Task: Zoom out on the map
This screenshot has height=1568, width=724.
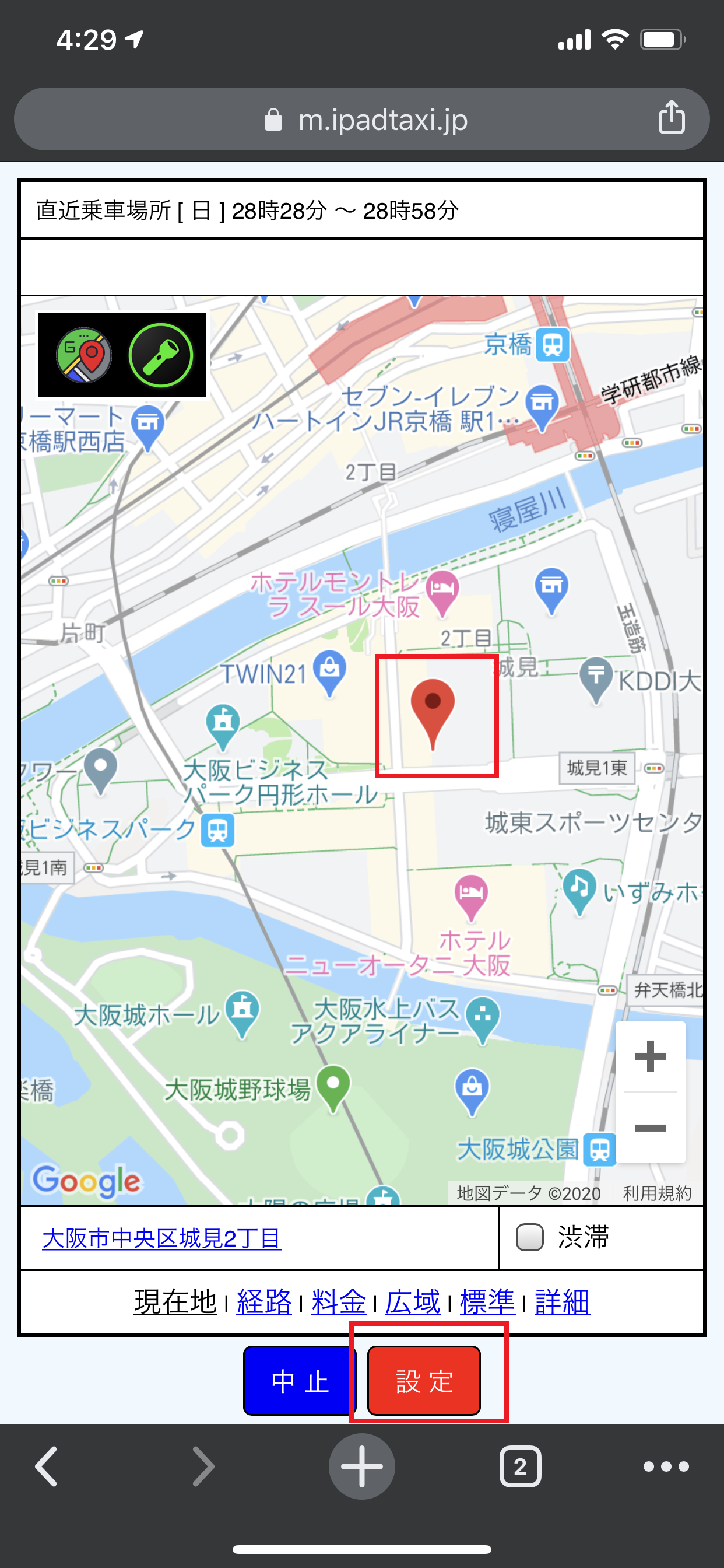Action: [x=650, y=1128]
